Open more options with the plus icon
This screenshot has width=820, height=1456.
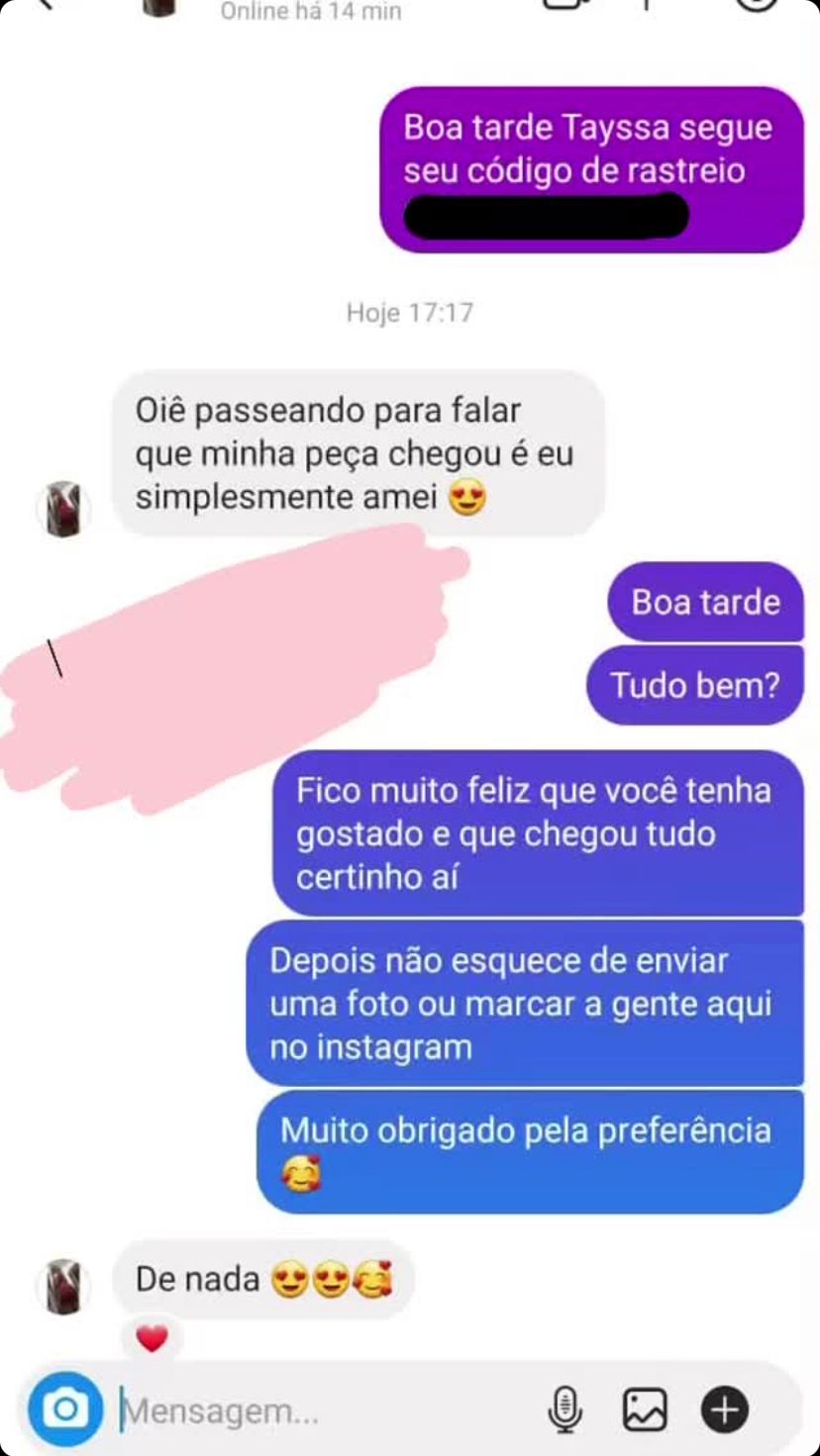point(725,1409)
